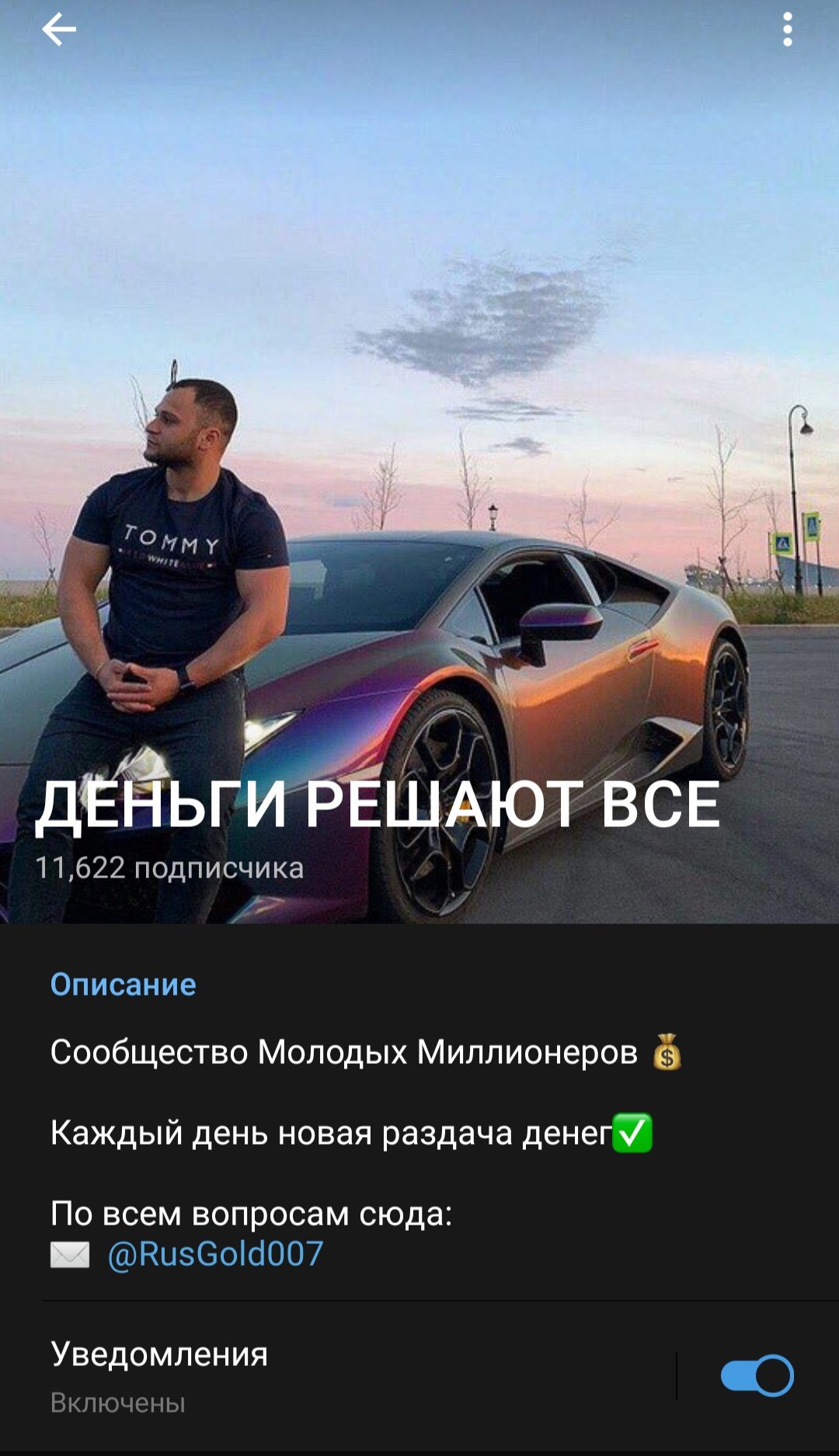Open the channel photo in fullscreen

tap(419, 466)
